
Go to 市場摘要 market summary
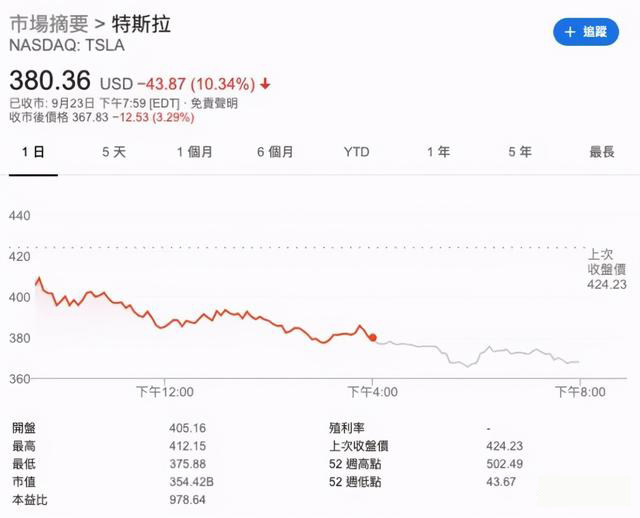[x=48, y=24]
